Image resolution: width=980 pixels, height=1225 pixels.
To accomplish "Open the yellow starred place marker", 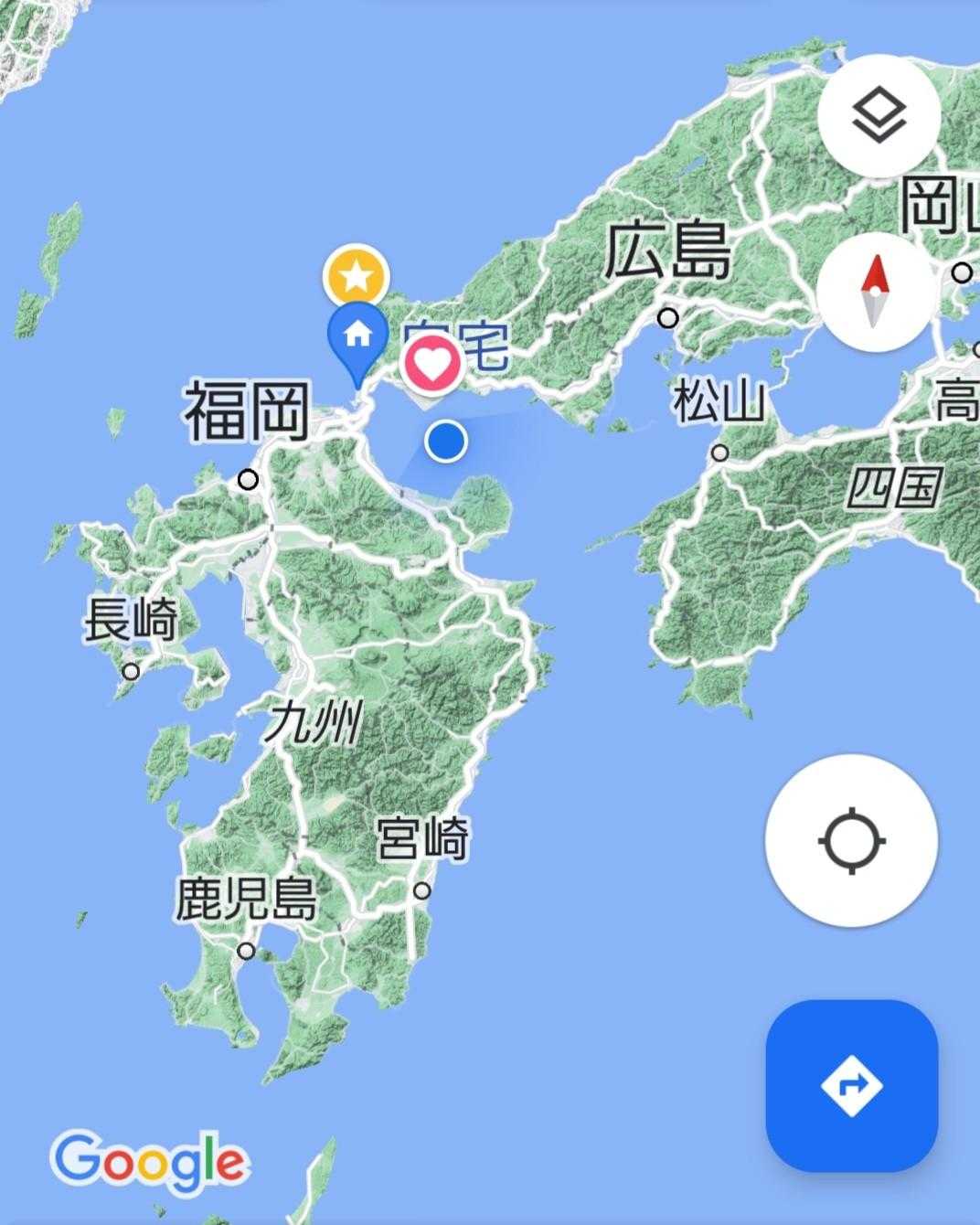I will click(x=356, y=275).
